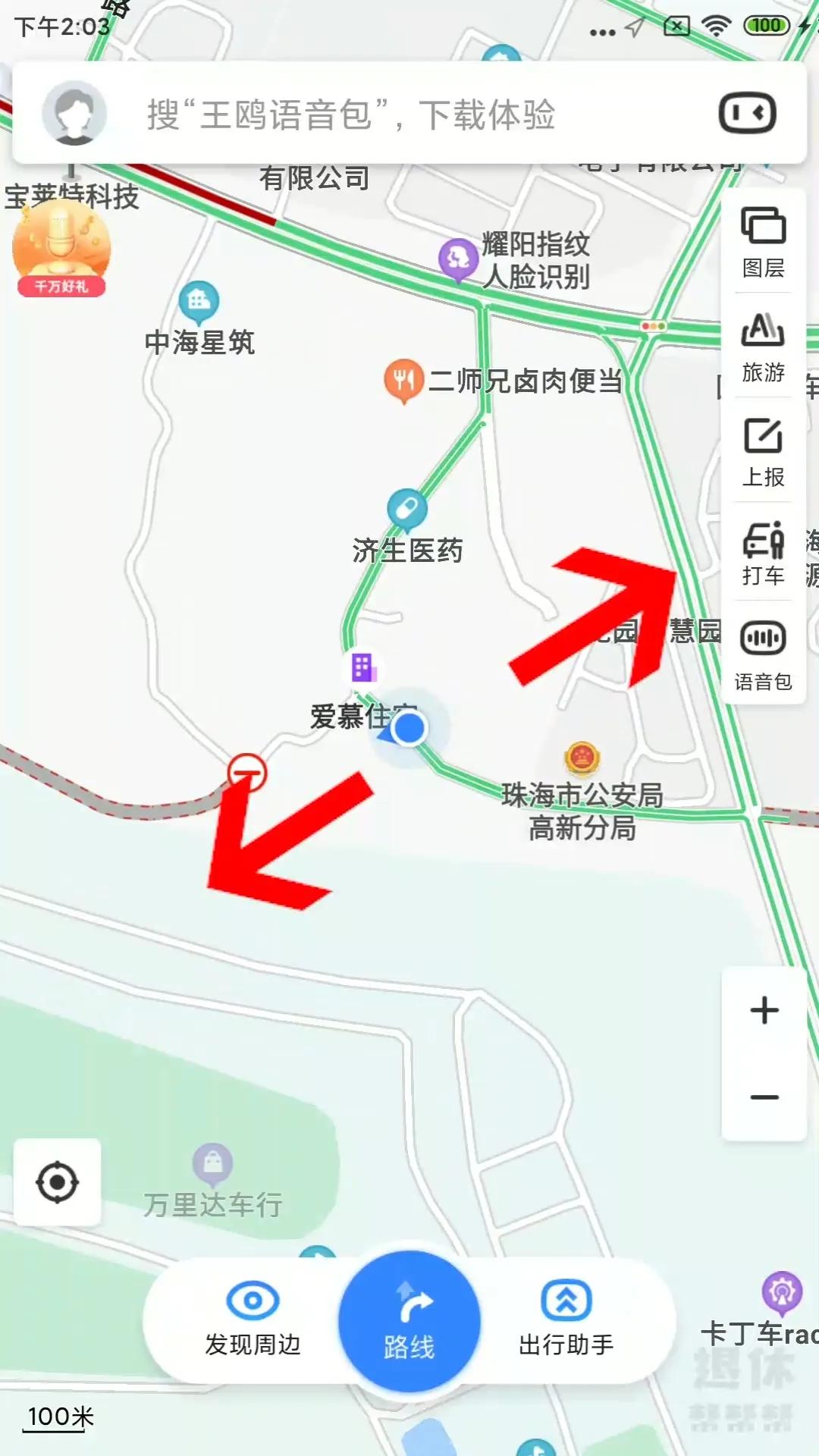
Task: Tap the 路线 route planning button
Action: coord(408,1319)
